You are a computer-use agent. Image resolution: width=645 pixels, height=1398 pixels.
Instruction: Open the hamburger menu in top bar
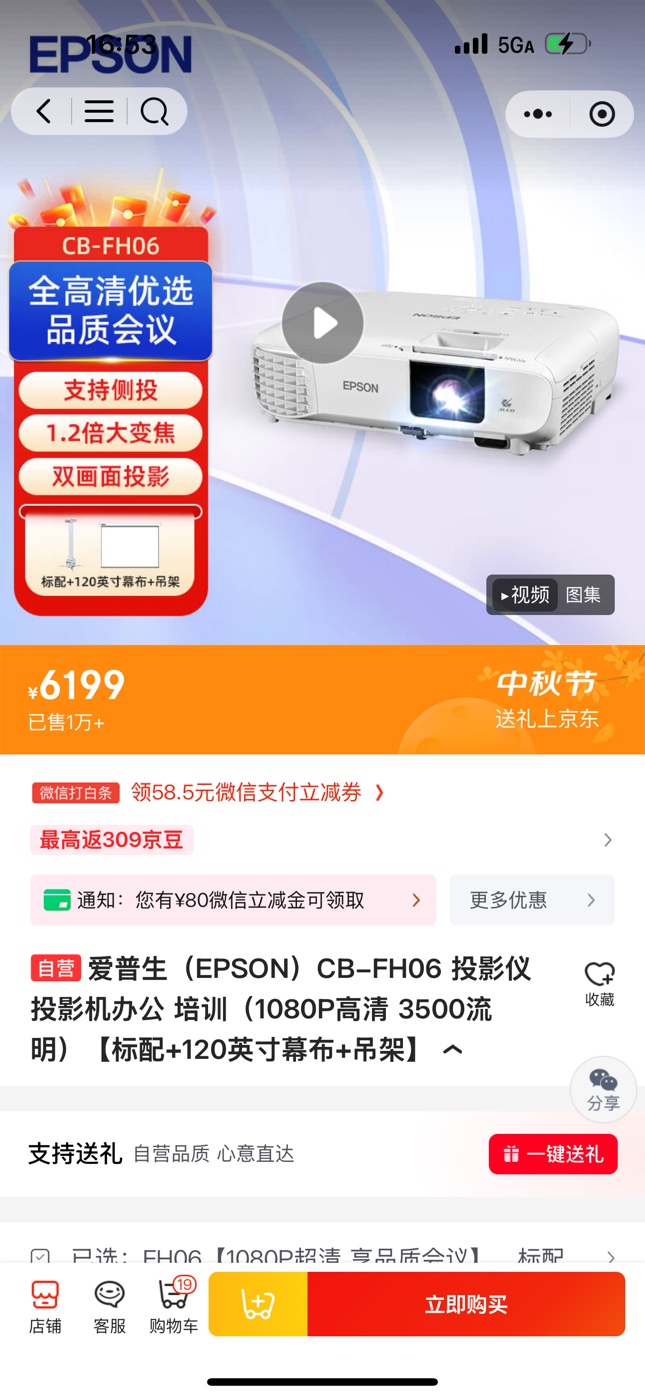coord(99,112)
